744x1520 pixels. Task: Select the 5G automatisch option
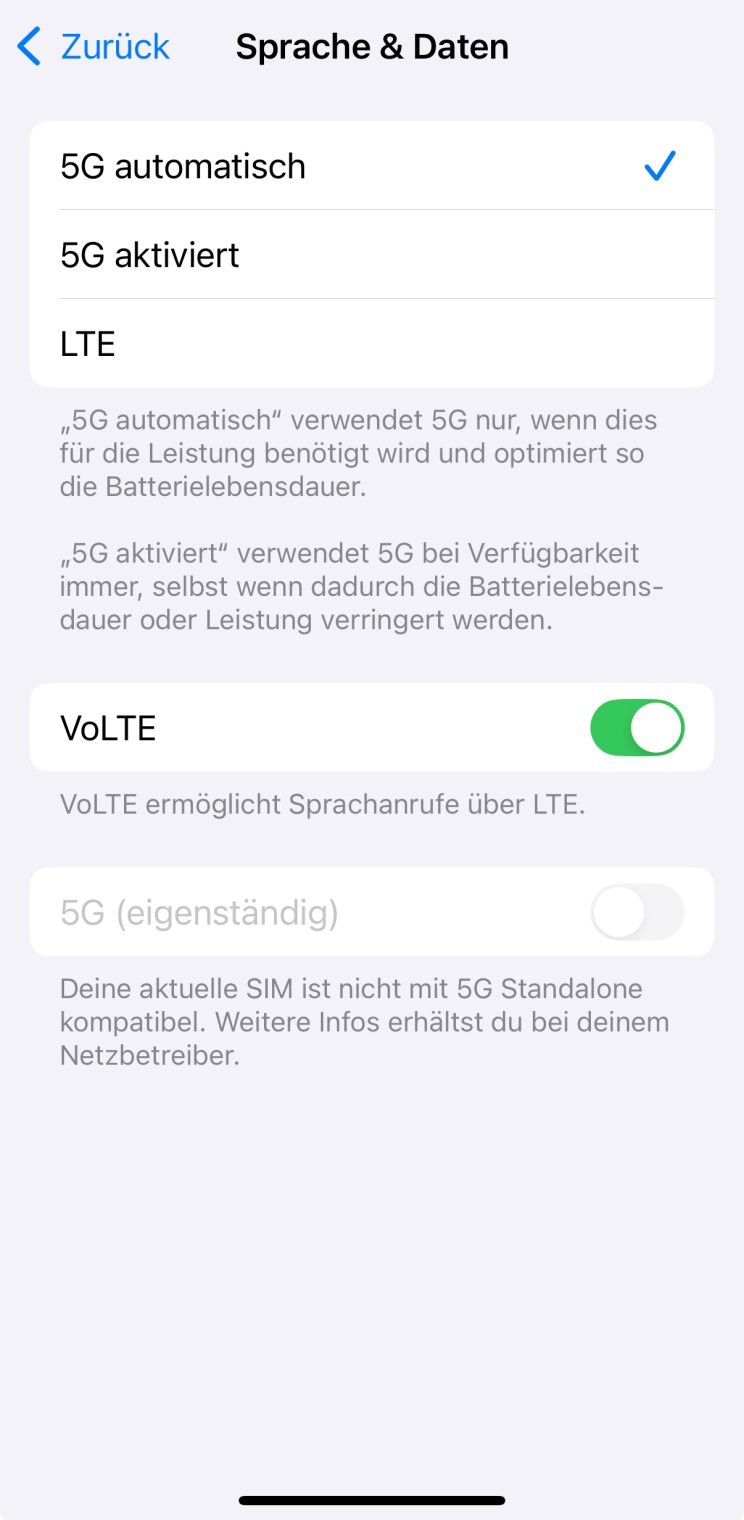pos(370,166)
